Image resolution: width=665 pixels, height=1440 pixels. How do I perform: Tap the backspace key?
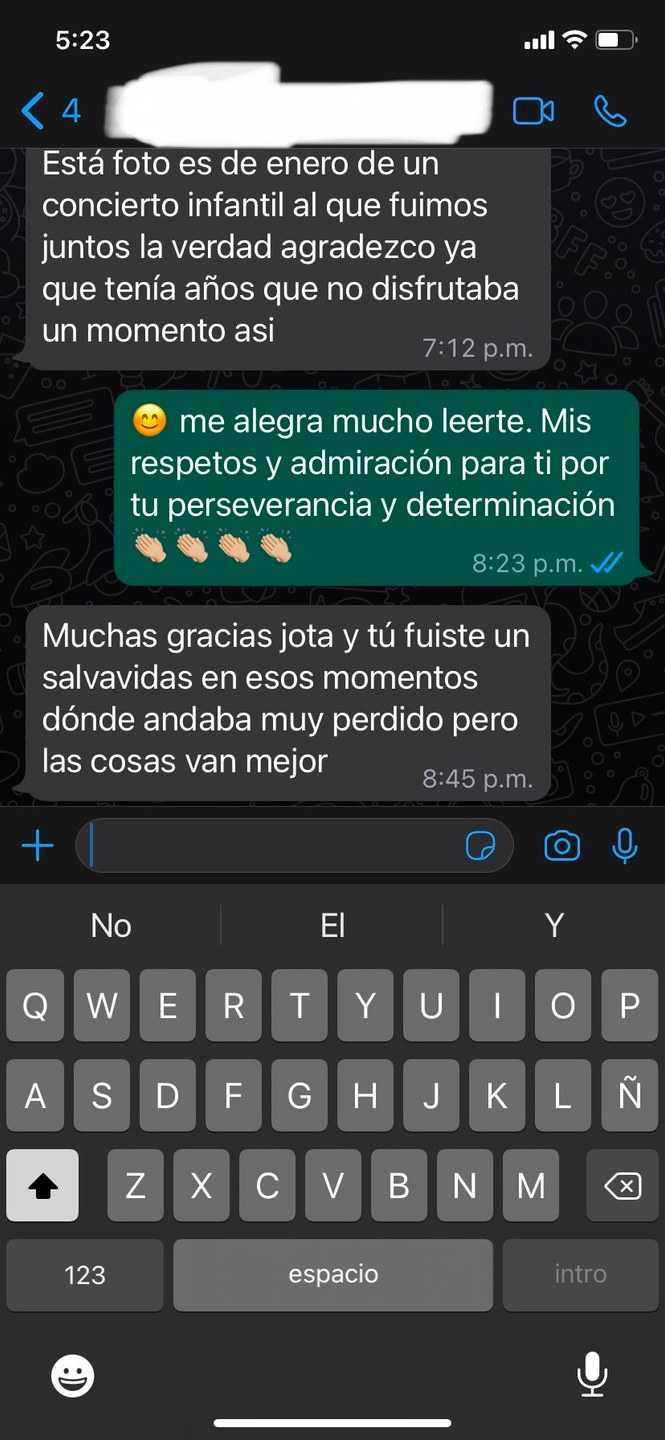(x=622, y=1186)
